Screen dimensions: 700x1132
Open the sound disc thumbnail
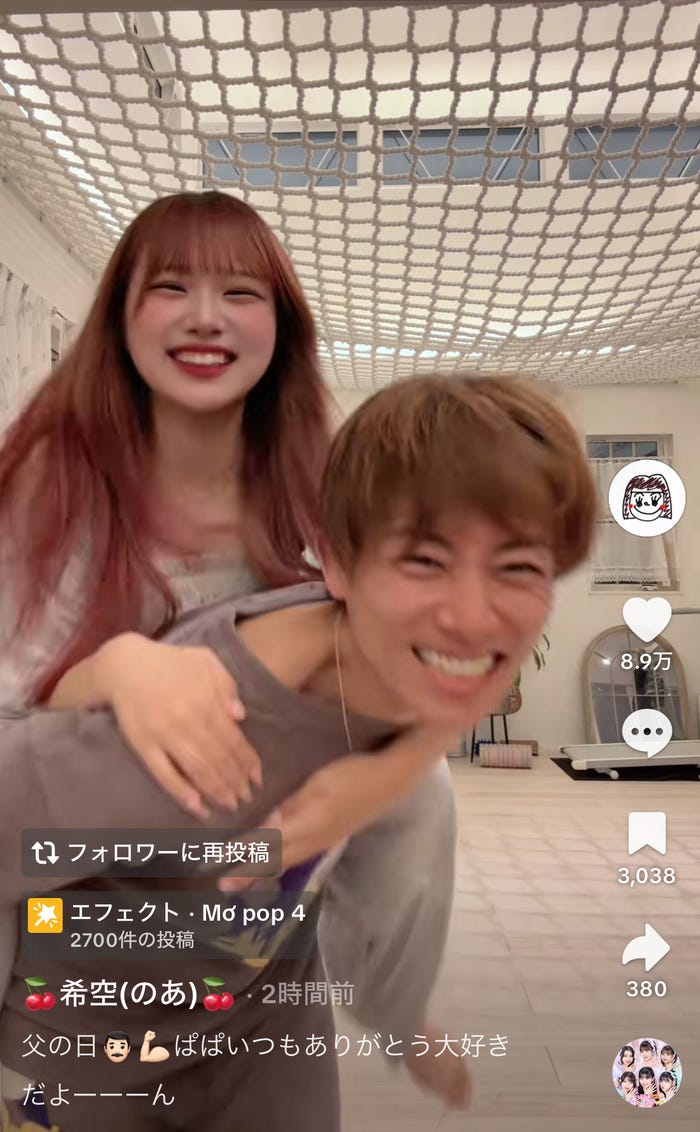(646, 1072)
